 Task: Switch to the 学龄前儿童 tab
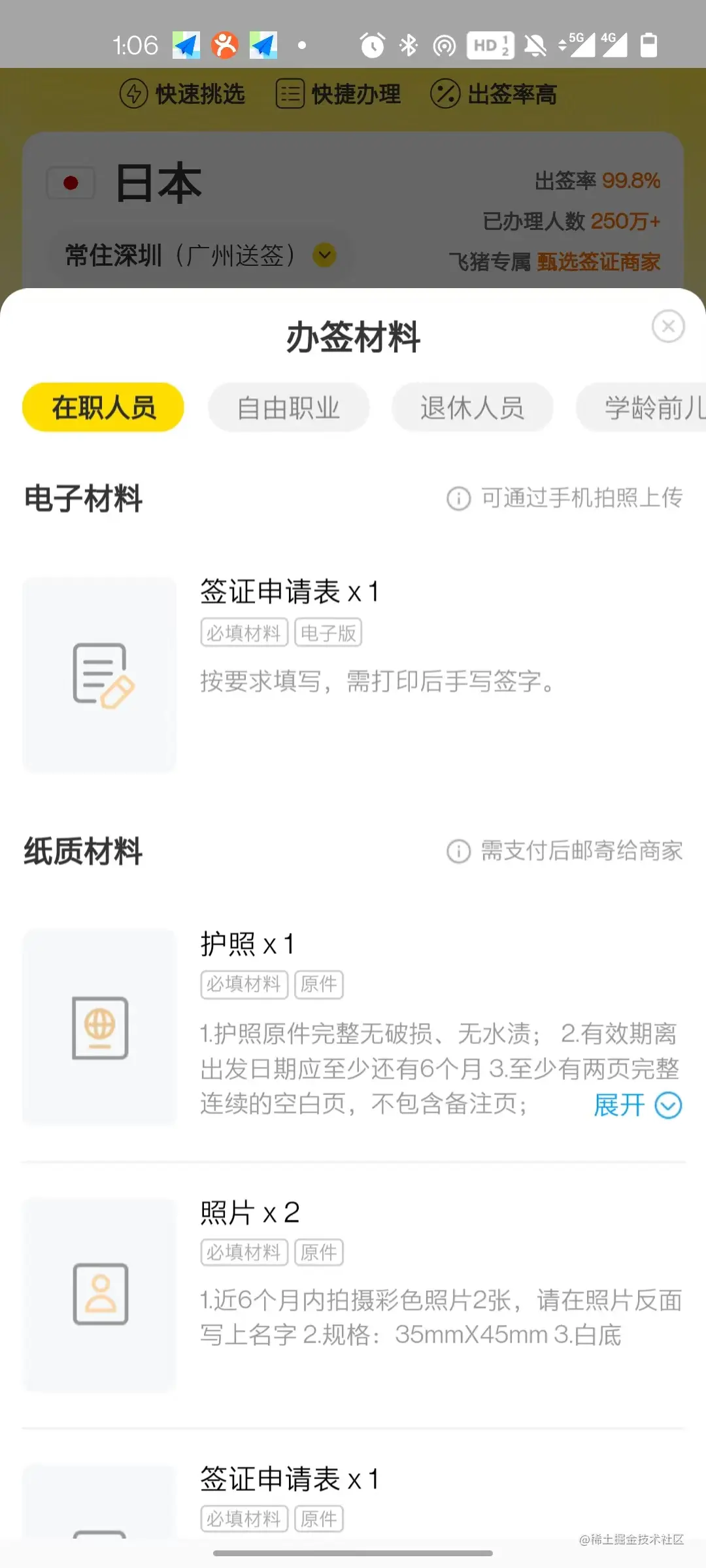point(647,408)
